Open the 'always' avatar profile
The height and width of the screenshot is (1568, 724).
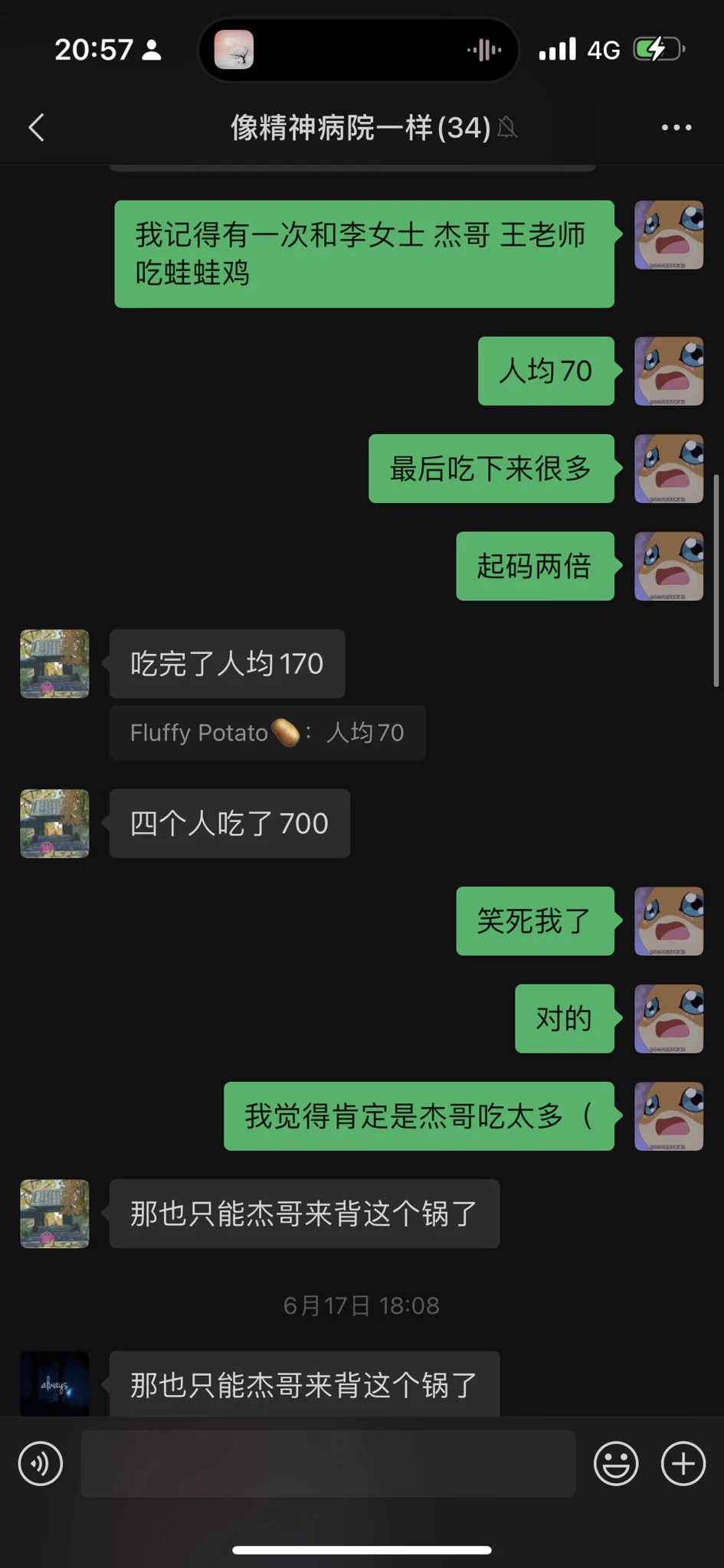tap(54, 1383)
